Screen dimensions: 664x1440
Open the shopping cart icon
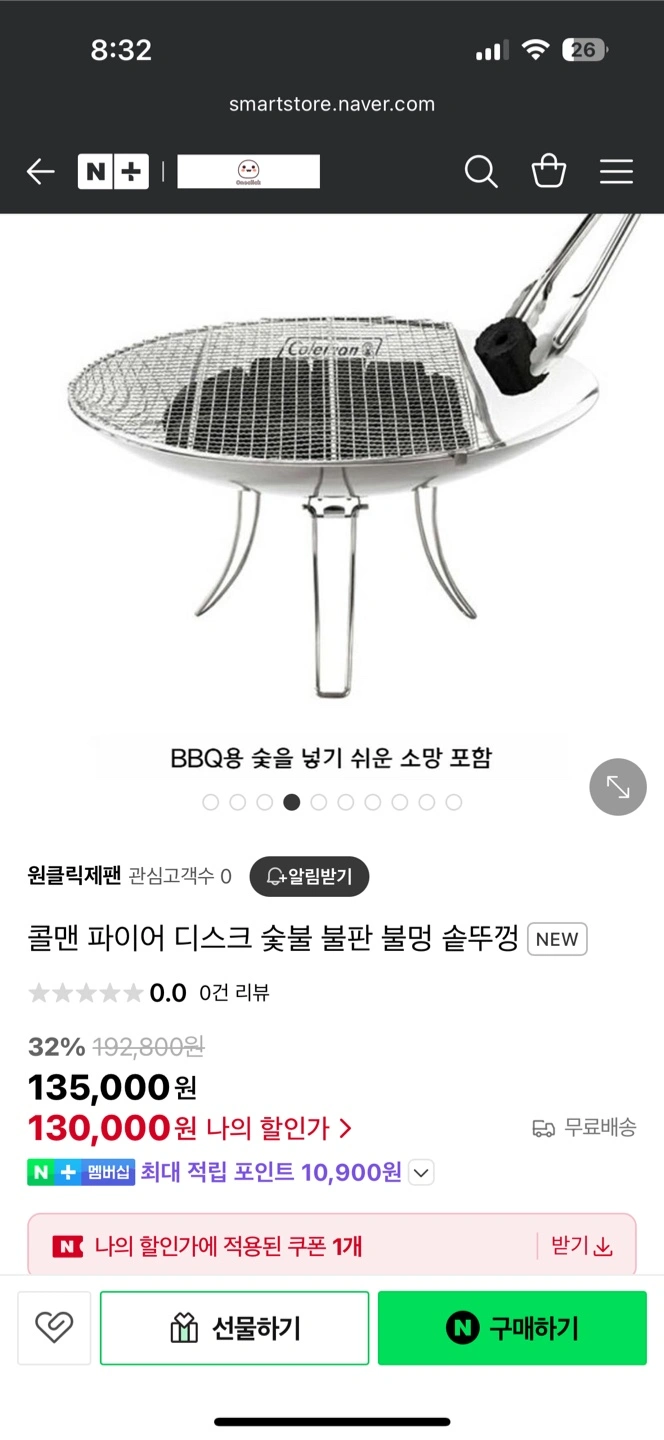[x=549, y=172]
